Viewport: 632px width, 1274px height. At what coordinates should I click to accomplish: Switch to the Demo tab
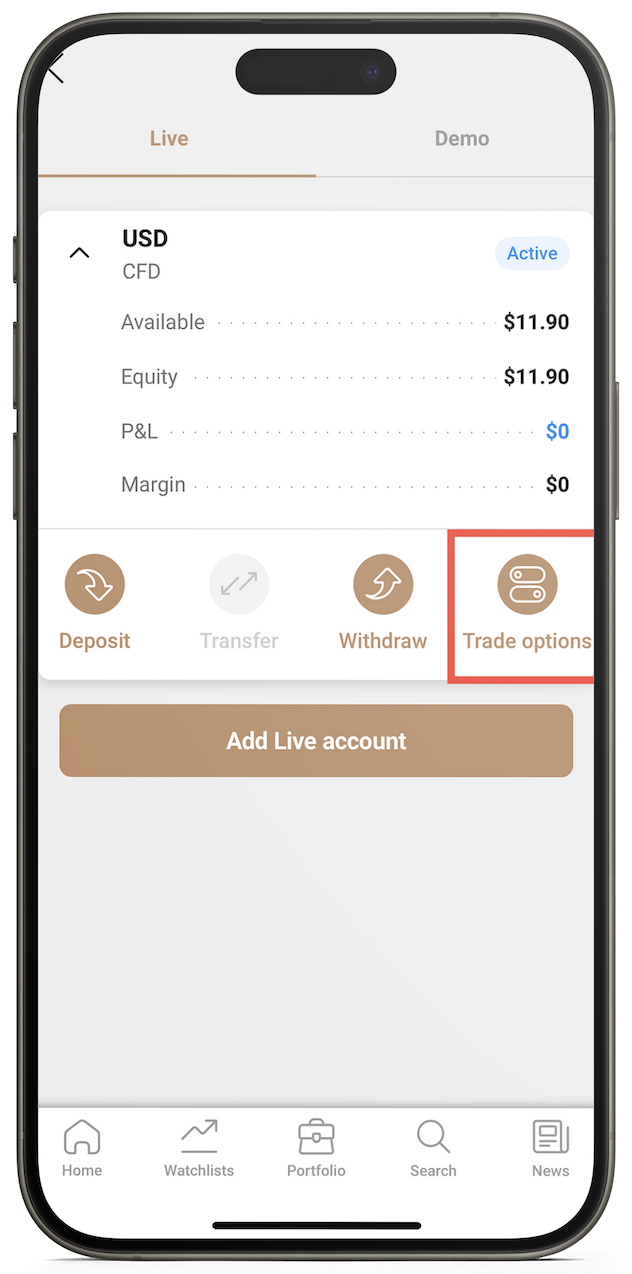point(461,138)
